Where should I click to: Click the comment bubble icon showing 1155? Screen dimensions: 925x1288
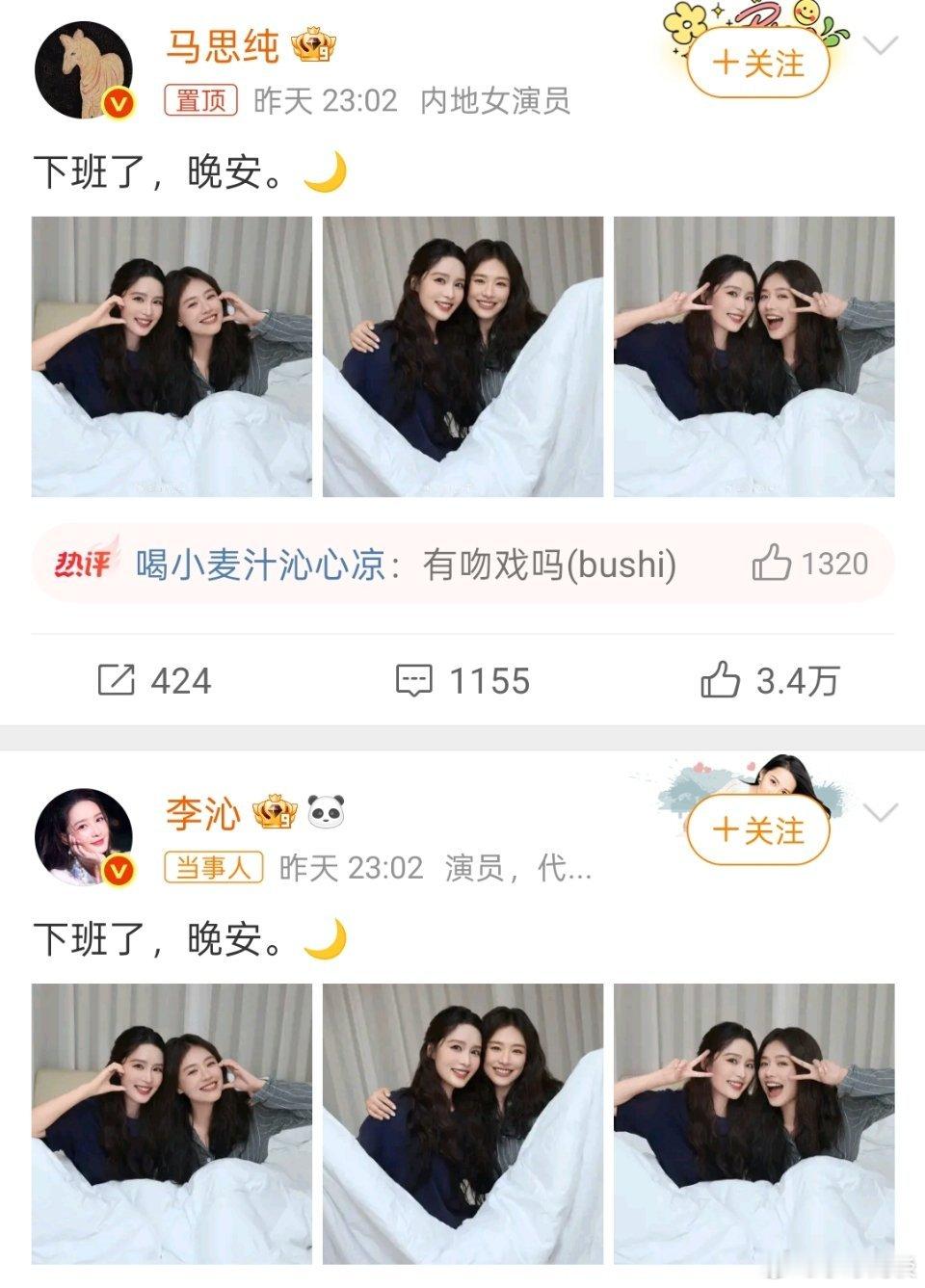pyautogui.click(x=414, y=679)
